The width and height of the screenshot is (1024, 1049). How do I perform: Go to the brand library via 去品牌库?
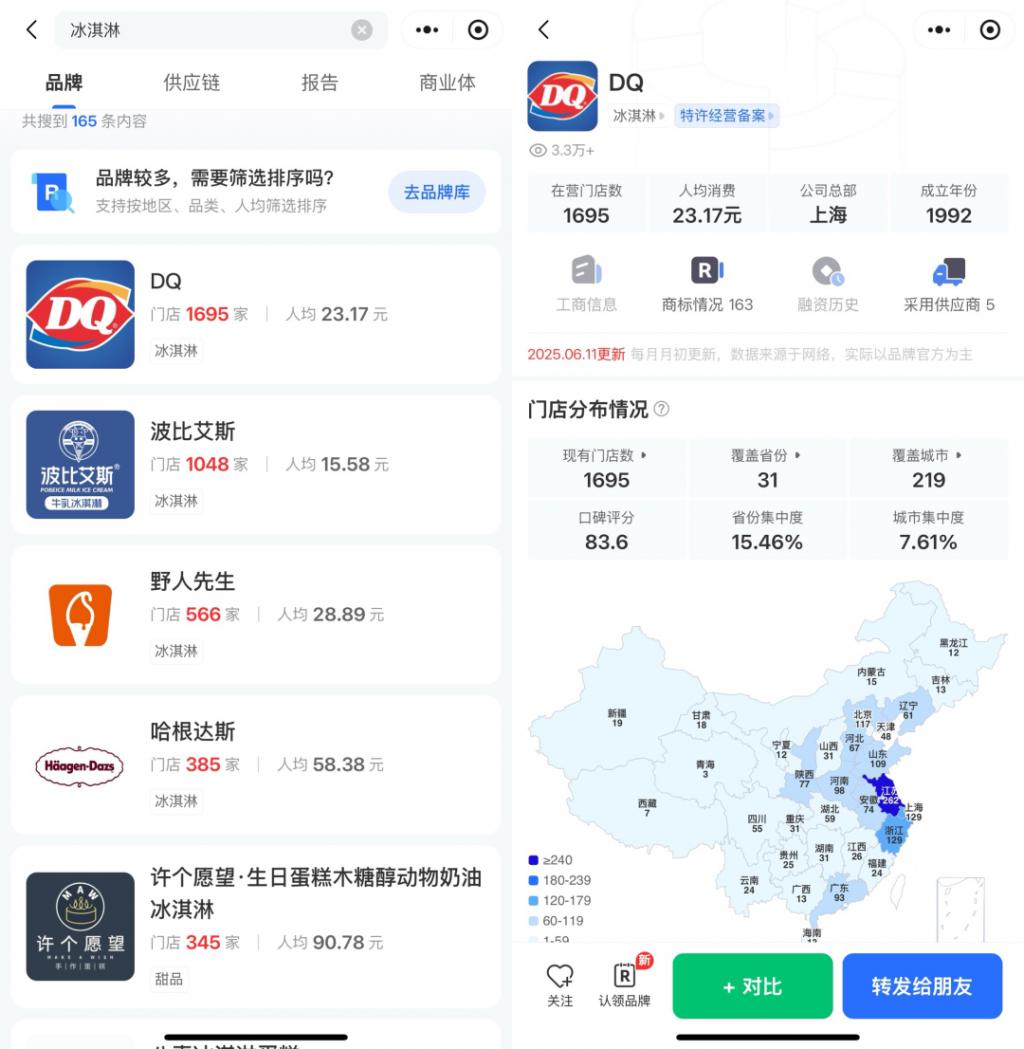[436, 192]
